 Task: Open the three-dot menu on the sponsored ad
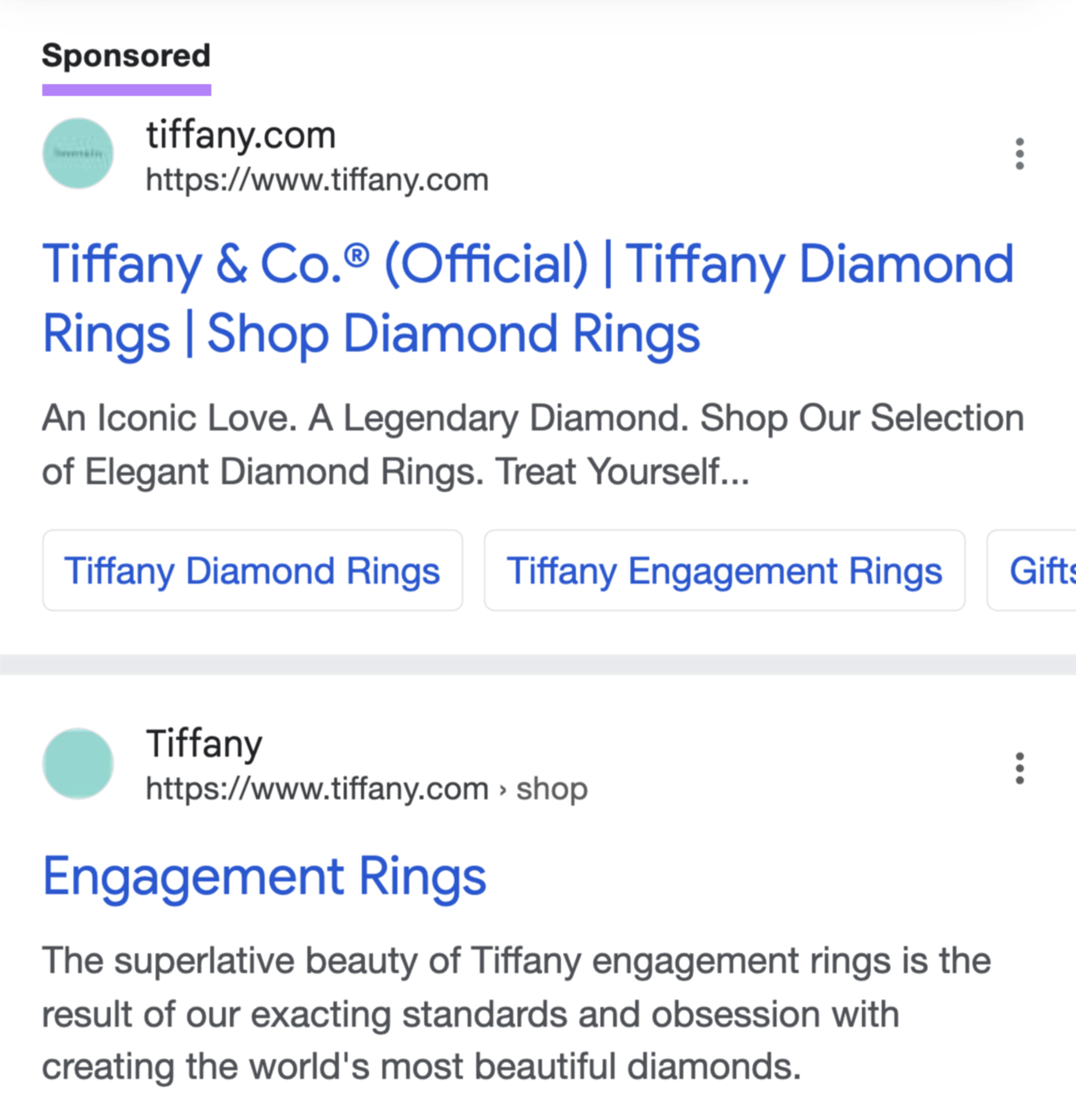1019,153
